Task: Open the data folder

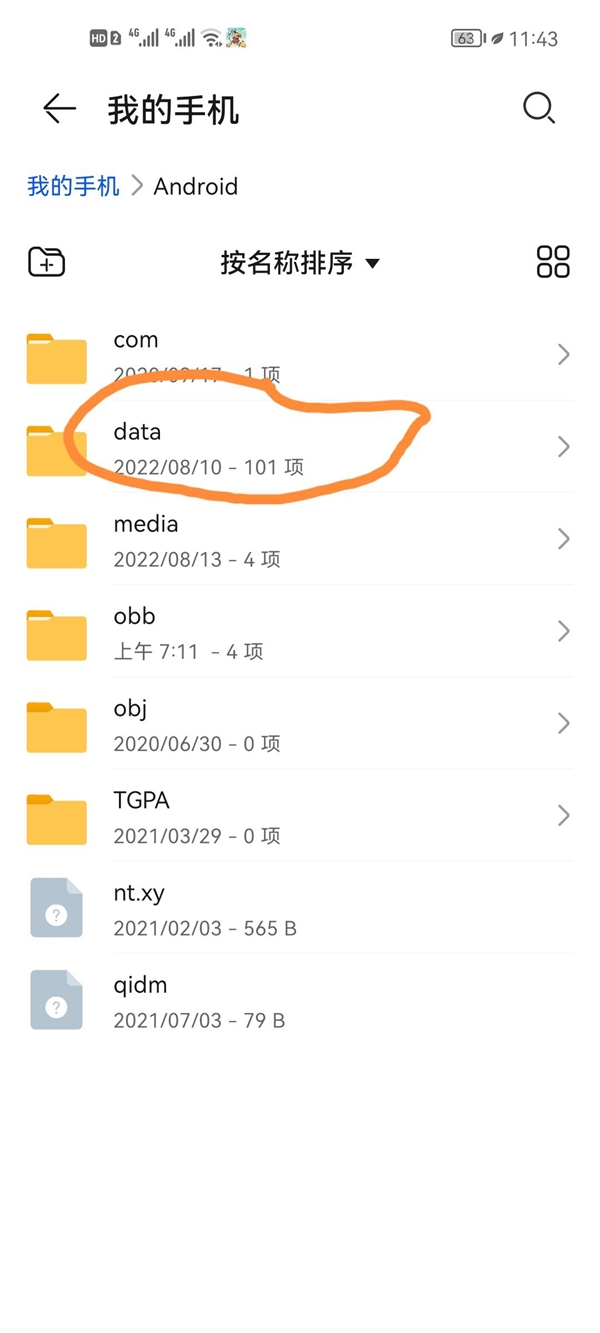Action: 300,447
